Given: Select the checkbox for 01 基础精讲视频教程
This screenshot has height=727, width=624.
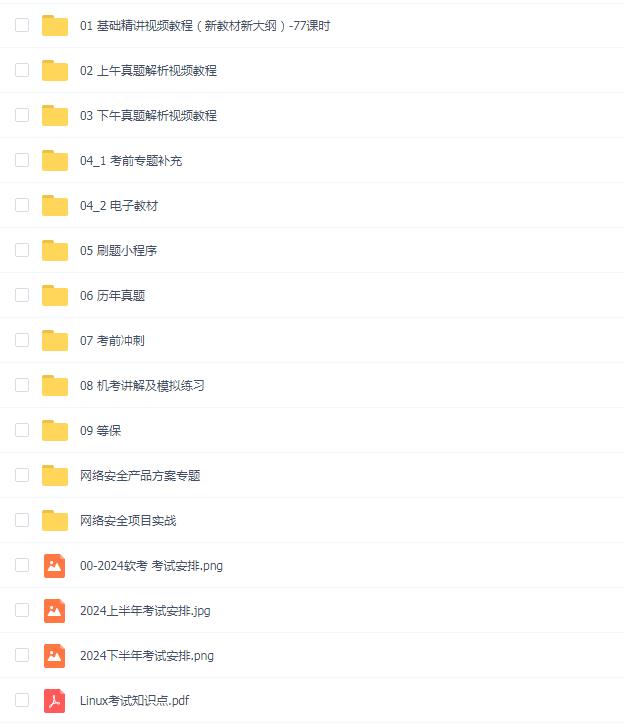Looking at the screenshot, I should coord(22,25).
